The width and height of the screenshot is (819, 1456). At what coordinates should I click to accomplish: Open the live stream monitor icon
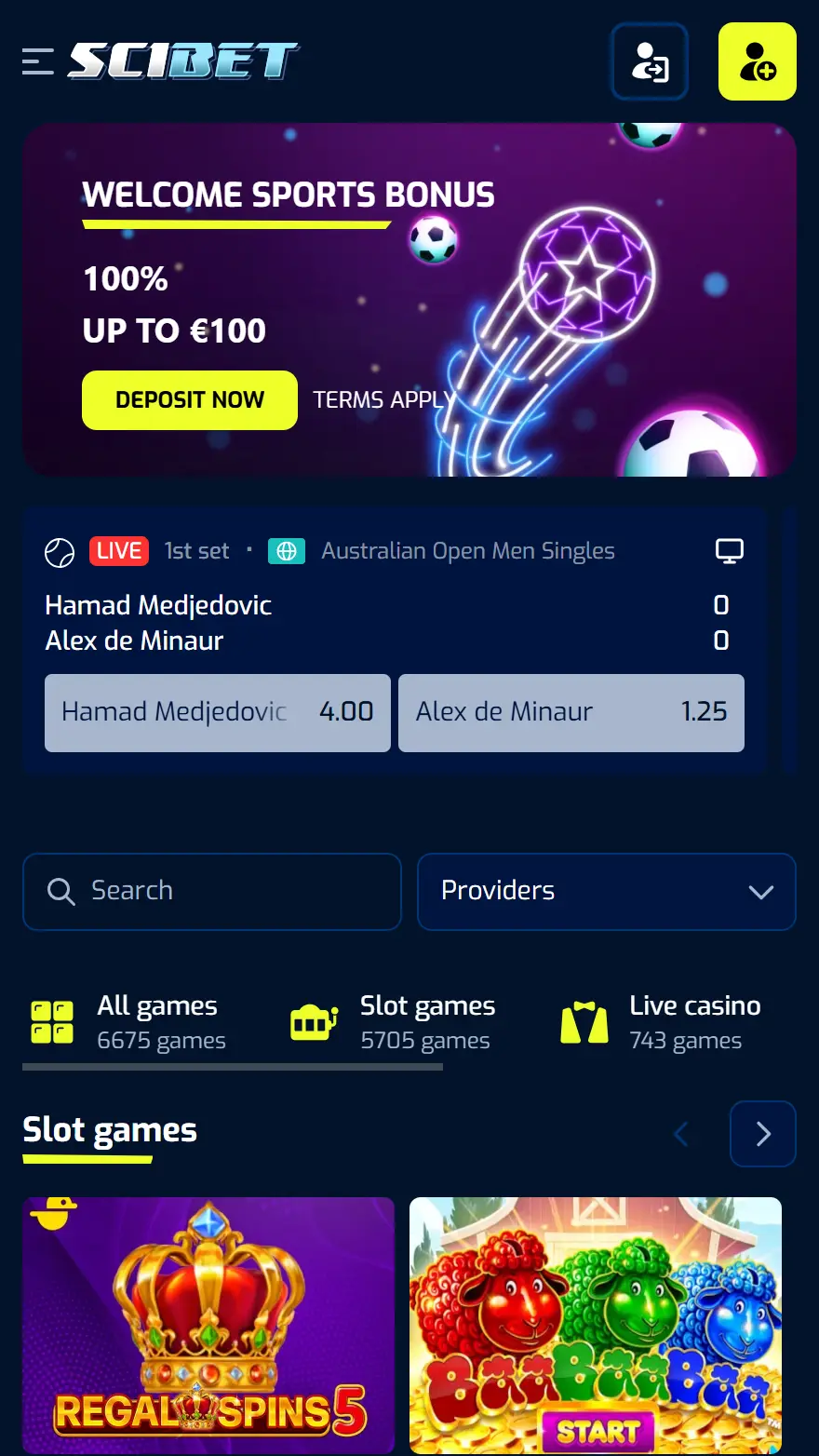click(x=729, y=551)
